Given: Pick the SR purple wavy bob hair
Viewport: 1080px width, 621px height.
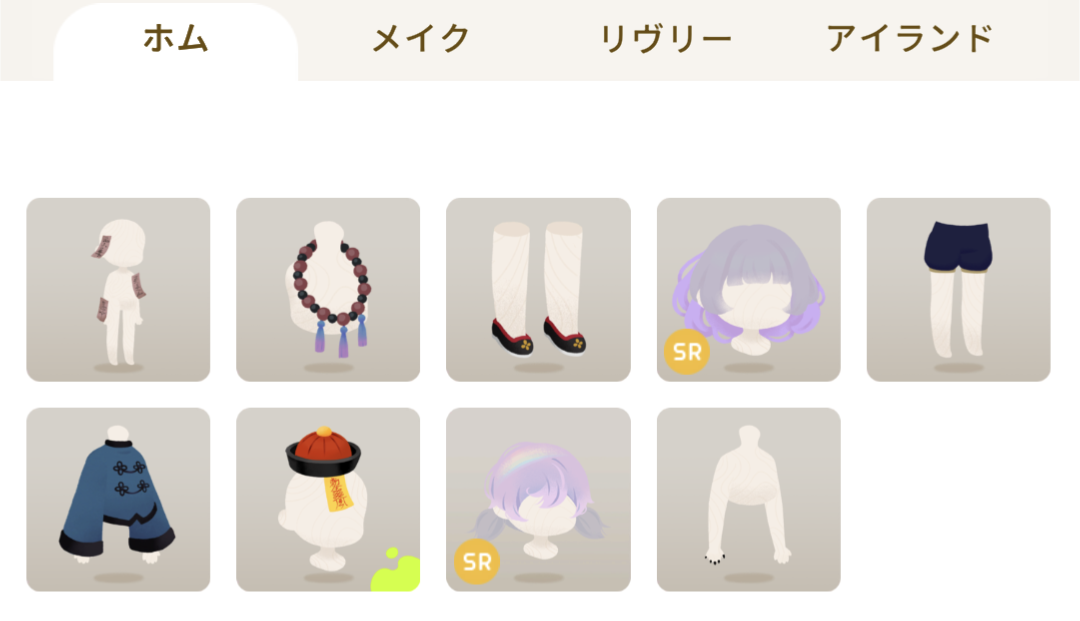Looking at the screenshot, I should point(748,289).
